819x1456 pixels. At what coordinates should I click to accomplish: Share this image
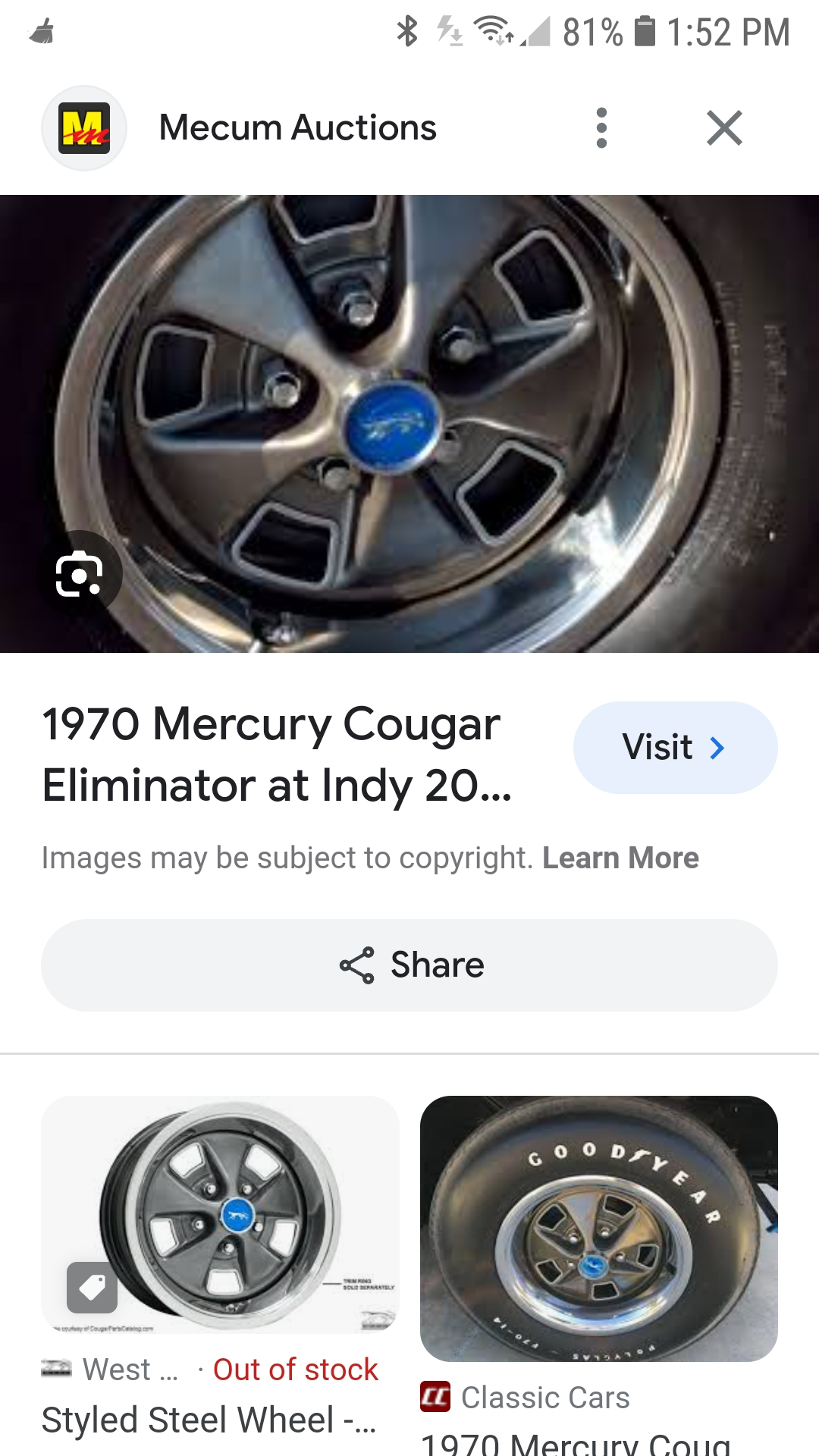[409, 965]
